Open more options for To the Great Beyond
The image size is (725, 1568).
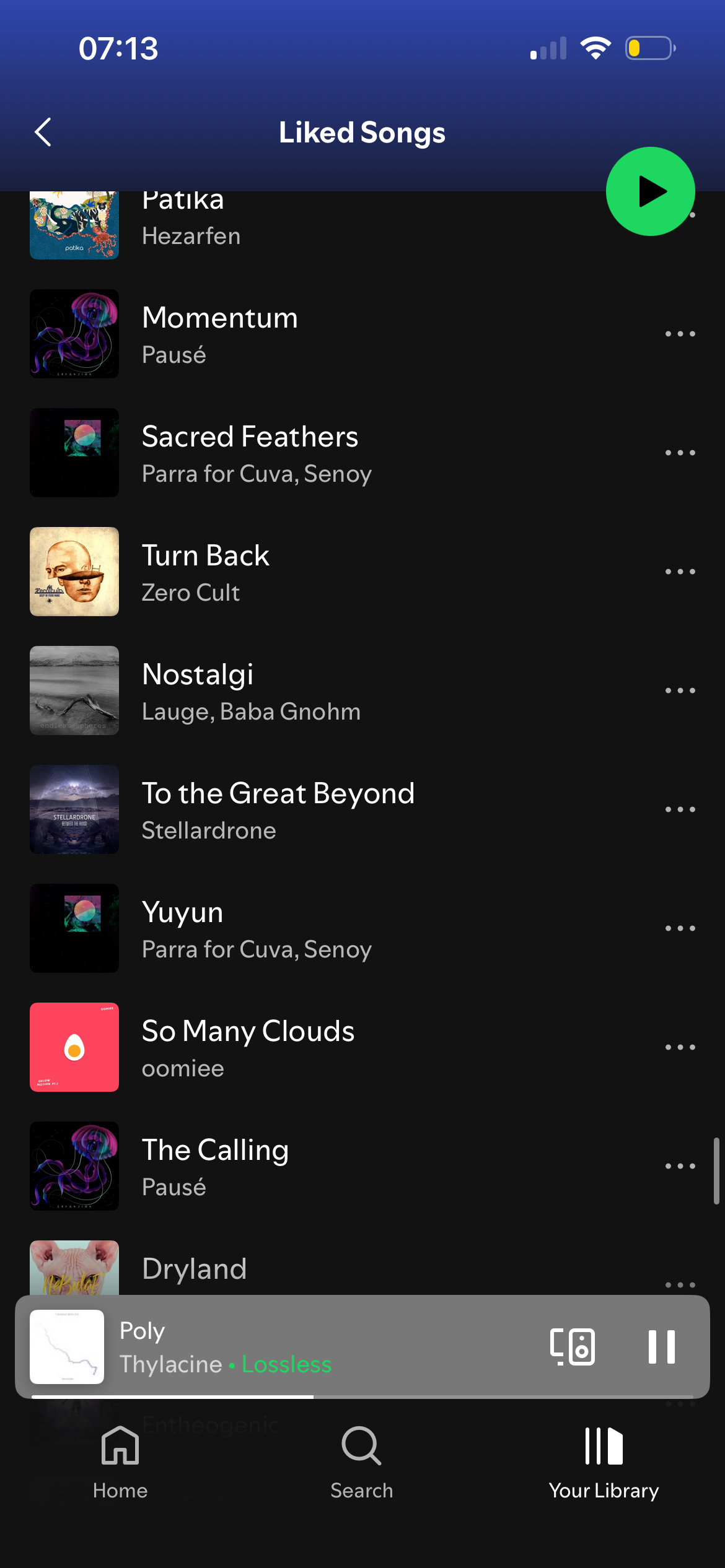[x=680, y=809]
